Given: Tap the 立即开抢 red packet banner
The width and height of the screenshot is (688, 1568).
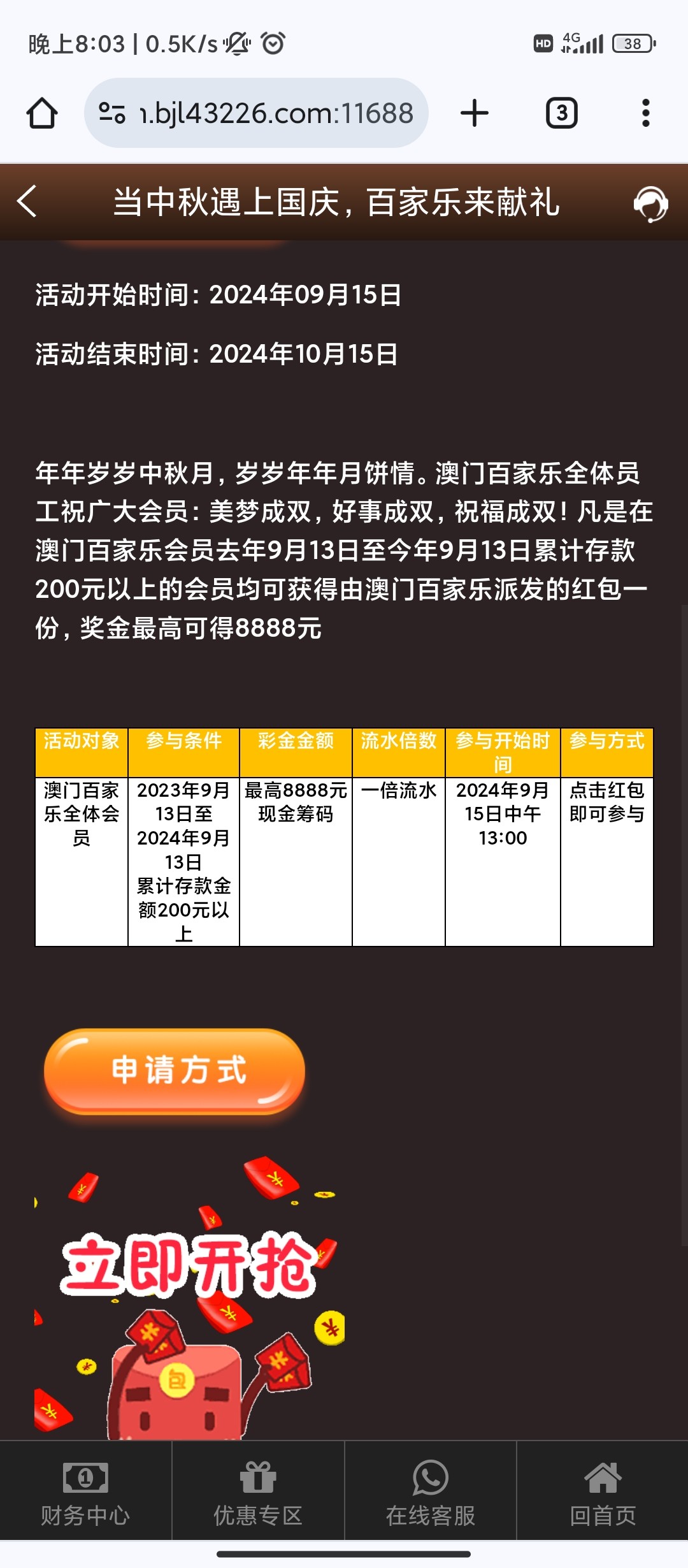Looking at the screenshot, I should [190, 1300].
